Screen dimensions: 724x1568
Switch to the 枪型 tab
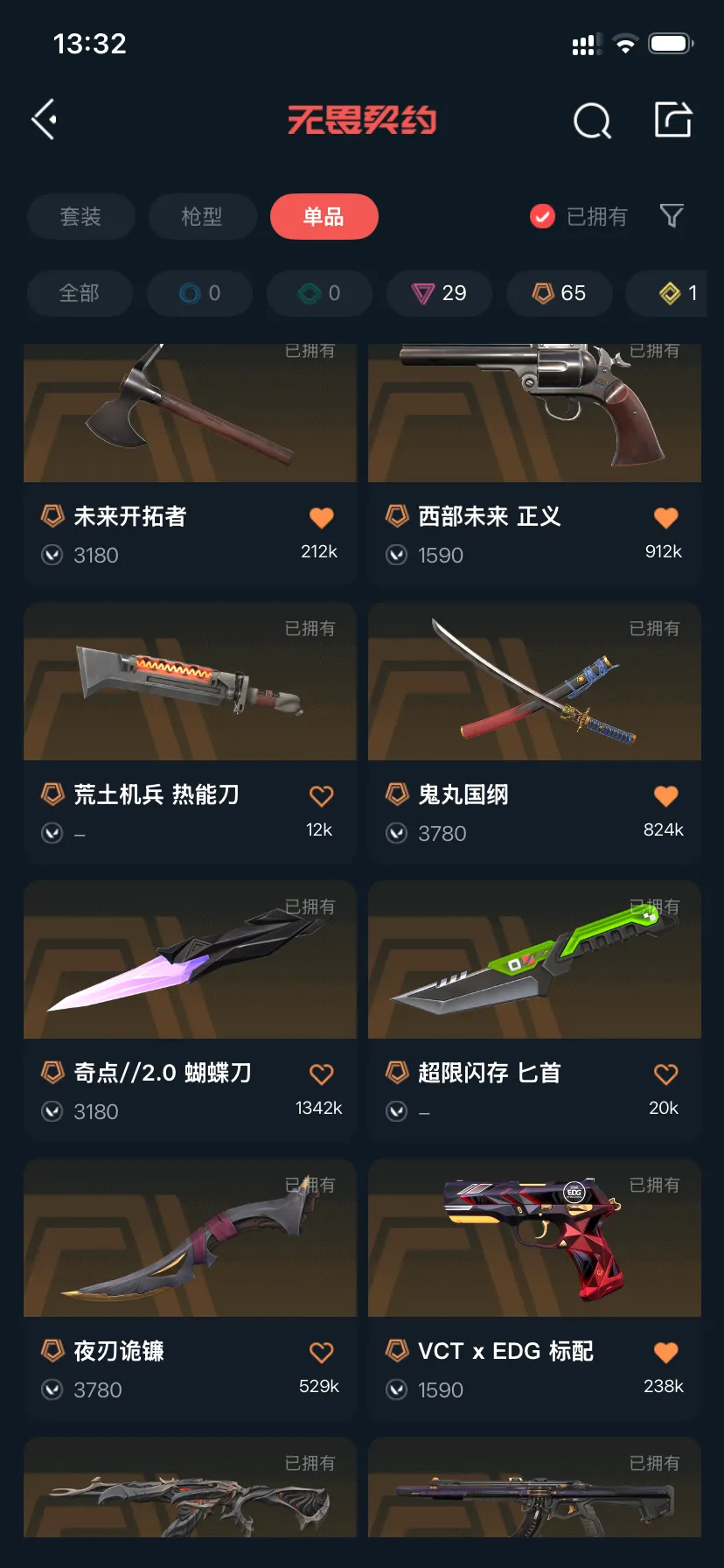point(202,216)
